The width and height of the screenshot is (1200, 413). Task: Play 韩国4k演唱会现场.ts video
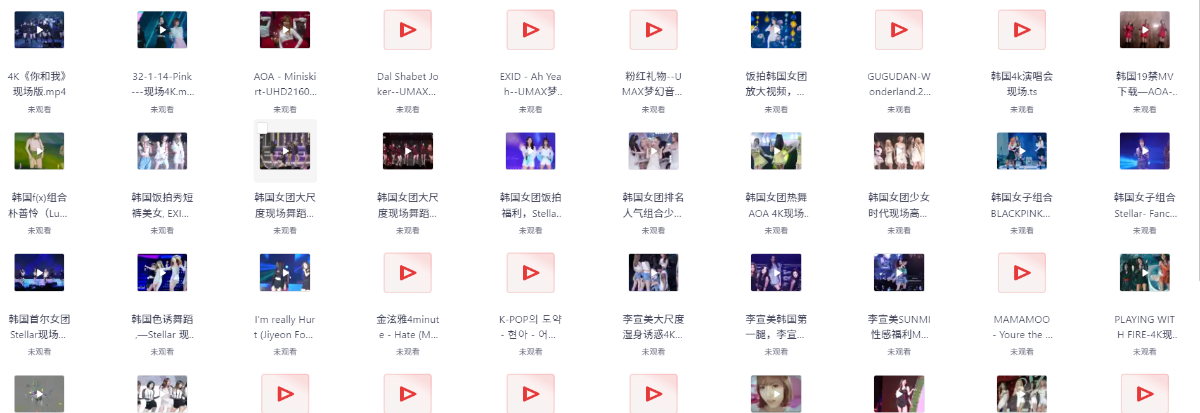click(x=1021, y=30)
